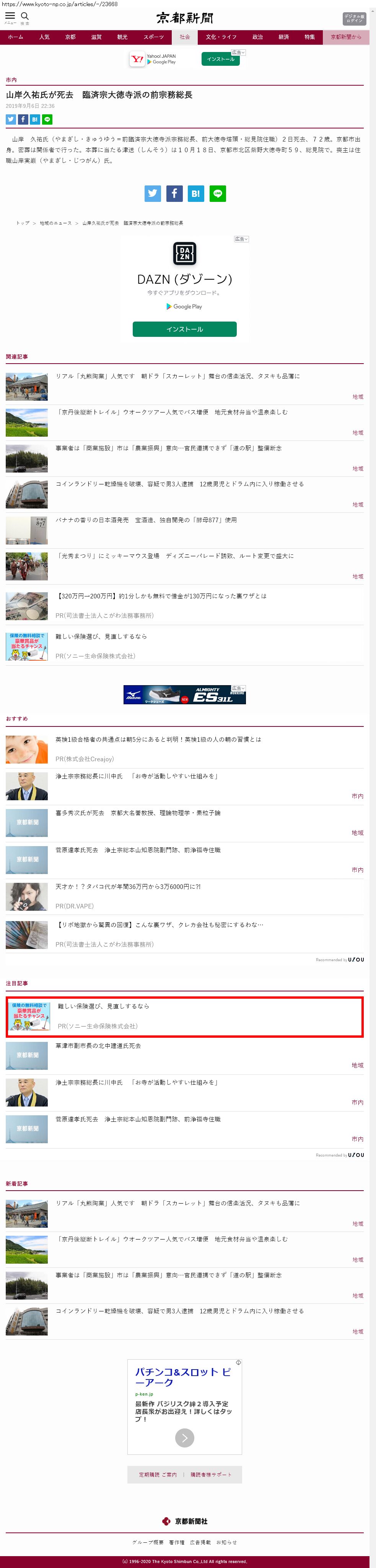Open the 喜多秀次氏が死去 article
The width and height of the screenshot is (376, 1568).
[138, 813]
